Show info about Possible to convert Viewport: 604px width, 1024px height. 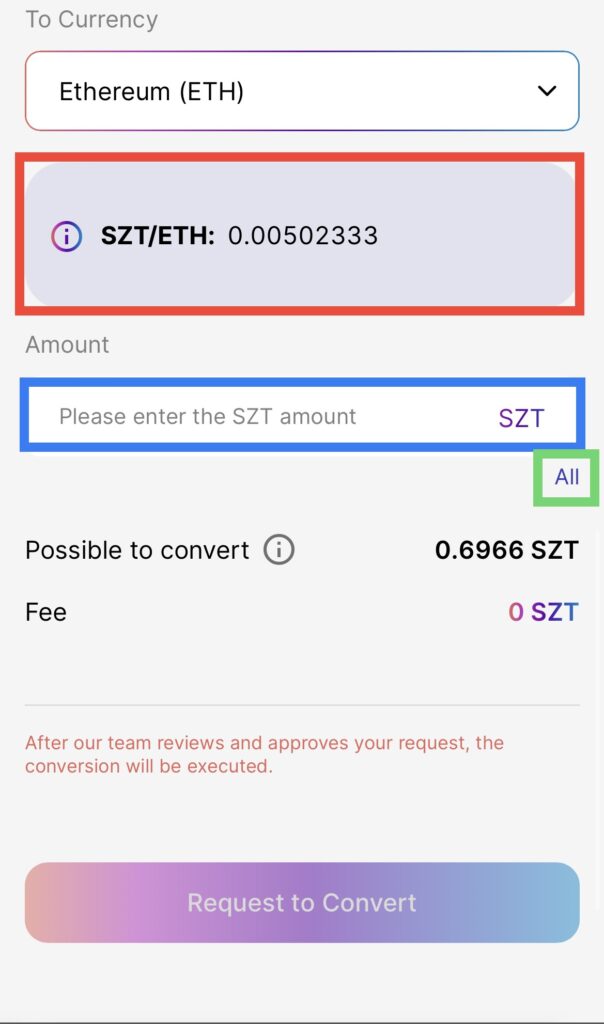tap(279, 549)
